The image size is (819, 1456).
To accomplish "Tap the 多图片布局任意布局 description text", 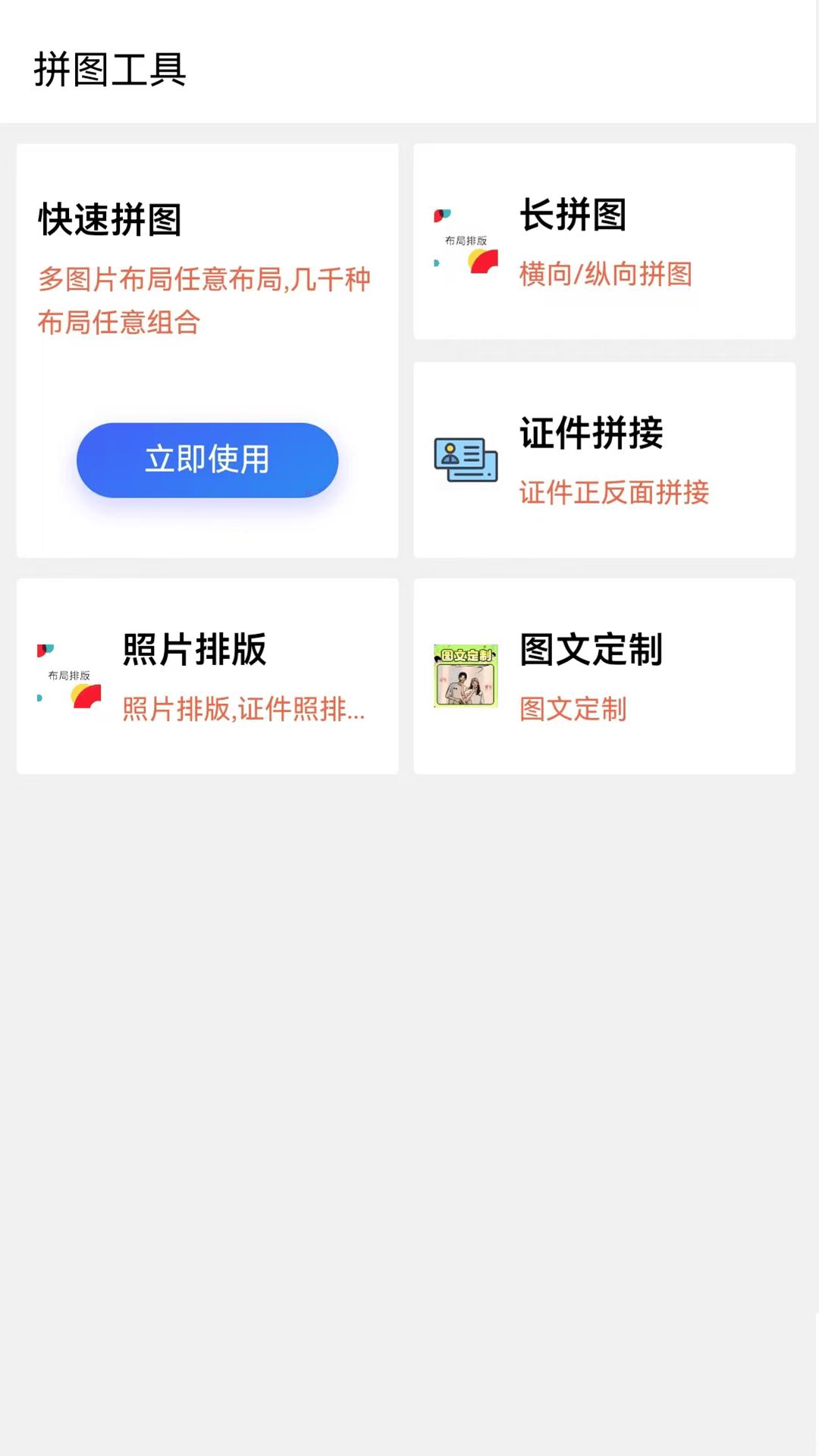I will 205,301.
